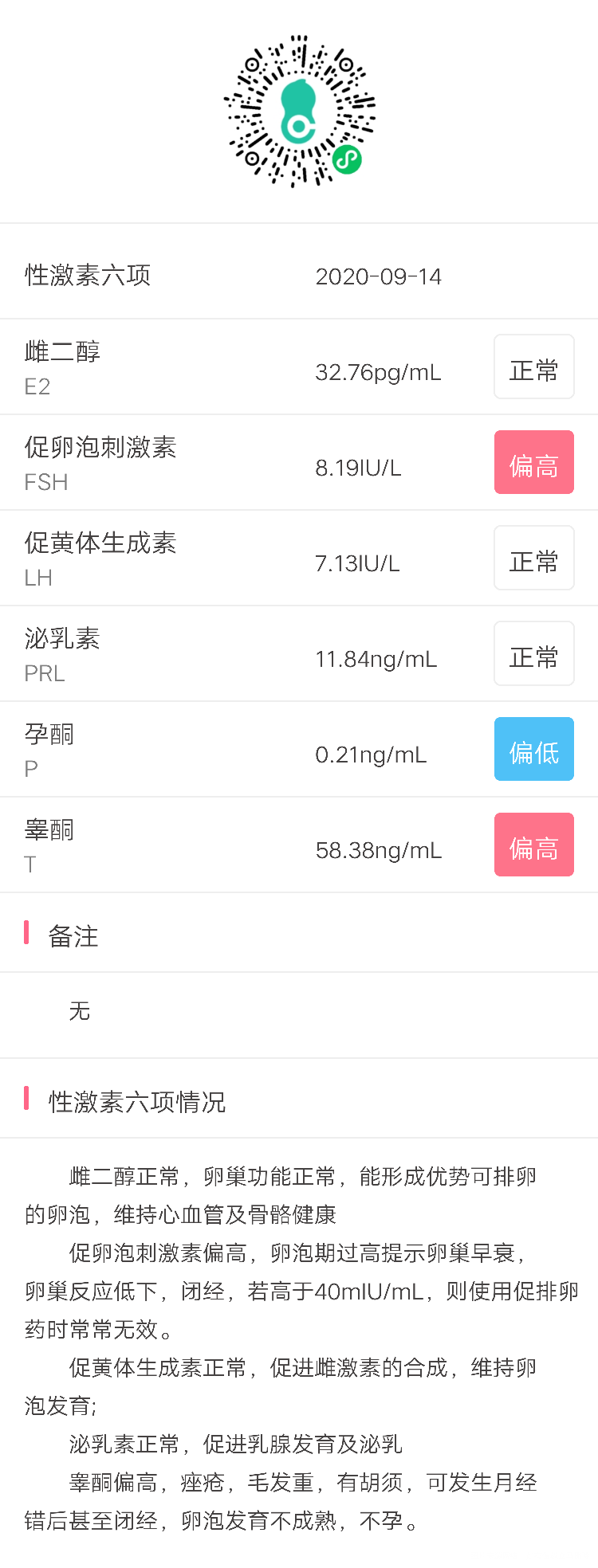
Task: Click the blue 偏低 indicator for progesterone
Action: (x=534, y=749)
